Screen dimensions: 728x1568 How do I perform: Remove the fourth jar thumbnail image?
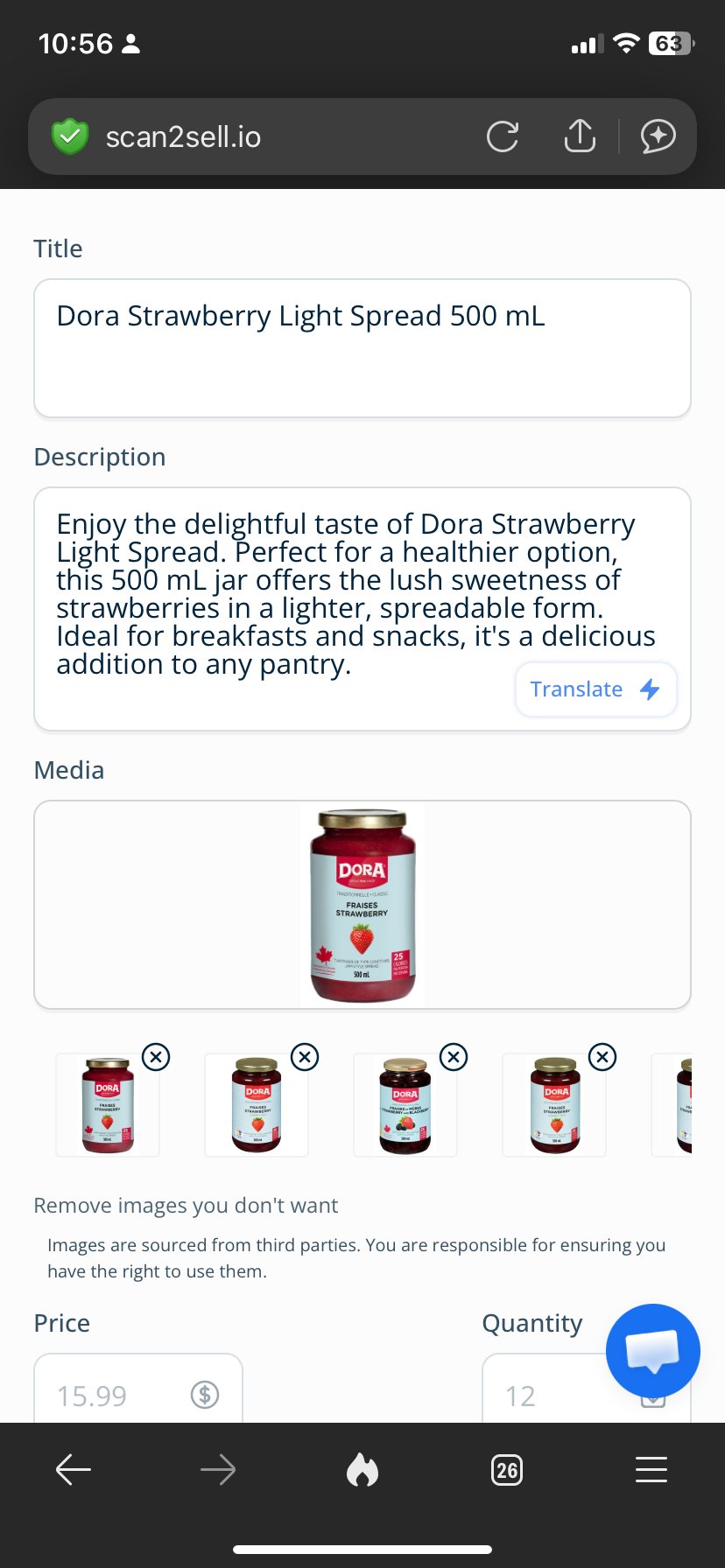601,1056
